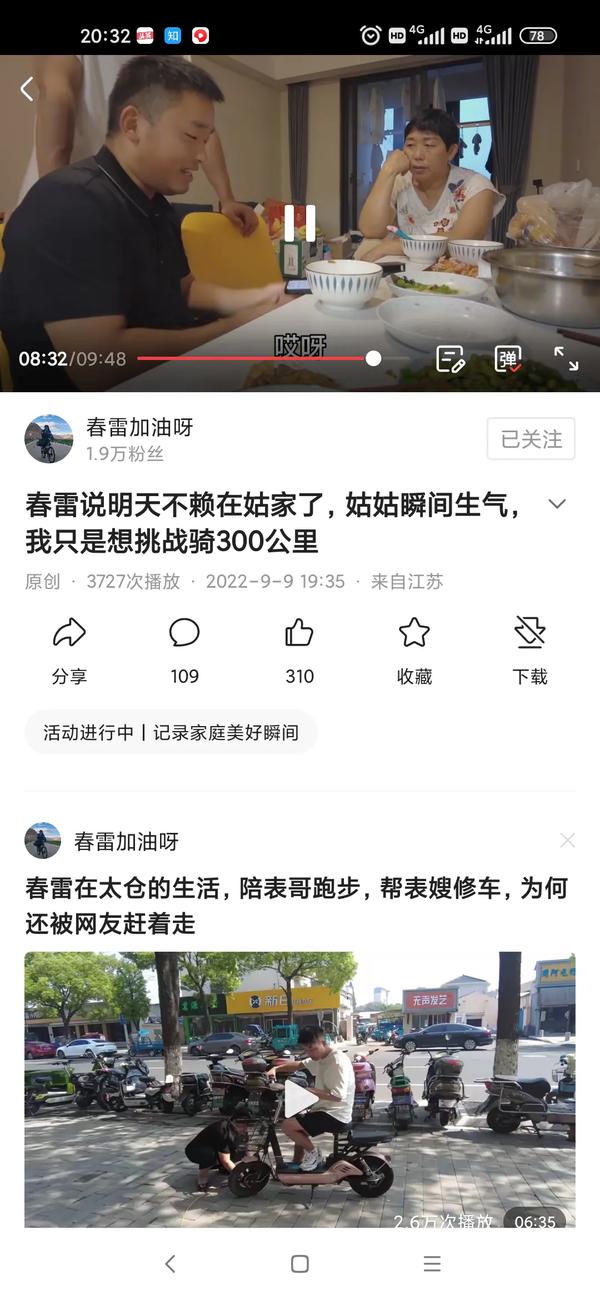Go back using the top-left arrow
This screenshot has width=600, height=1300.
tap(27, 89)
